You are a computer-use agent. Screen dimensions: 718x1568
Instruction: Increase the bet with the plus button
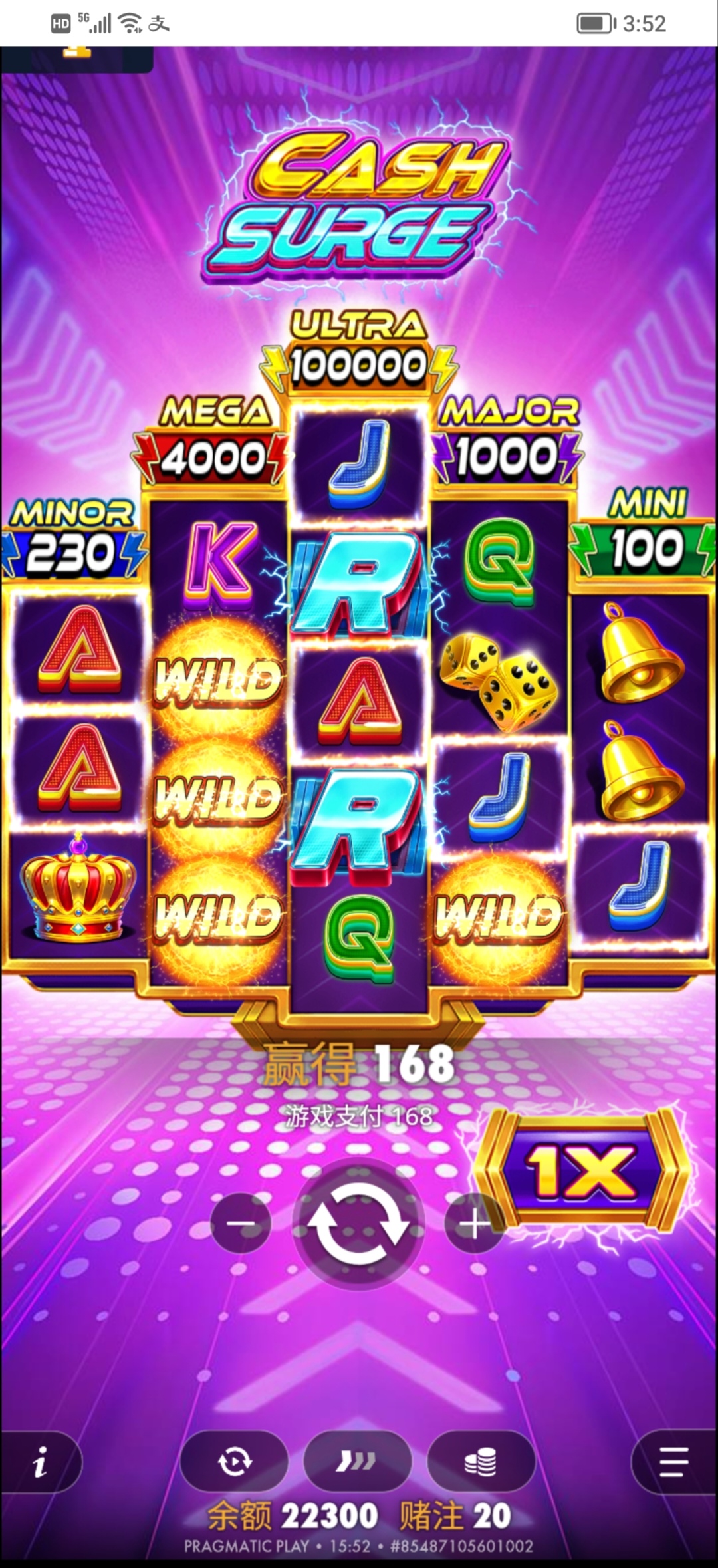(x=474, y=1224)
